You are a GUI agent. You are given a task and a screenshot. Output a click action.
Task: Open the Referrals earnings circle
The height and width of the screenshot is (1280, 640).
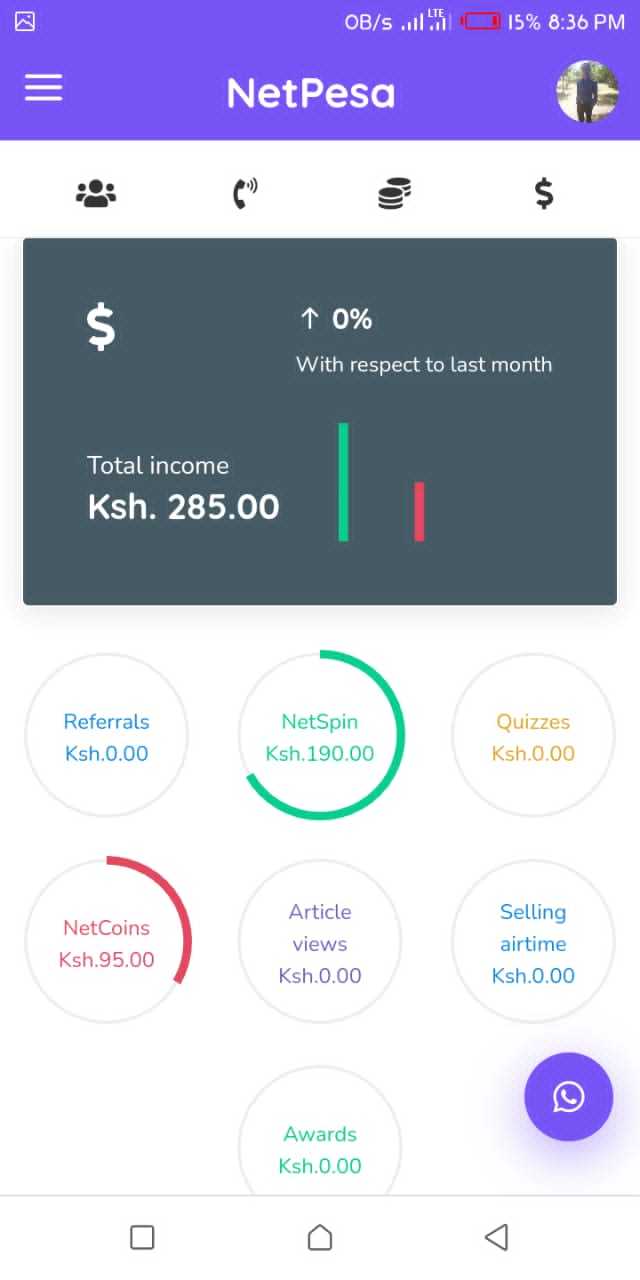point(106,737)
